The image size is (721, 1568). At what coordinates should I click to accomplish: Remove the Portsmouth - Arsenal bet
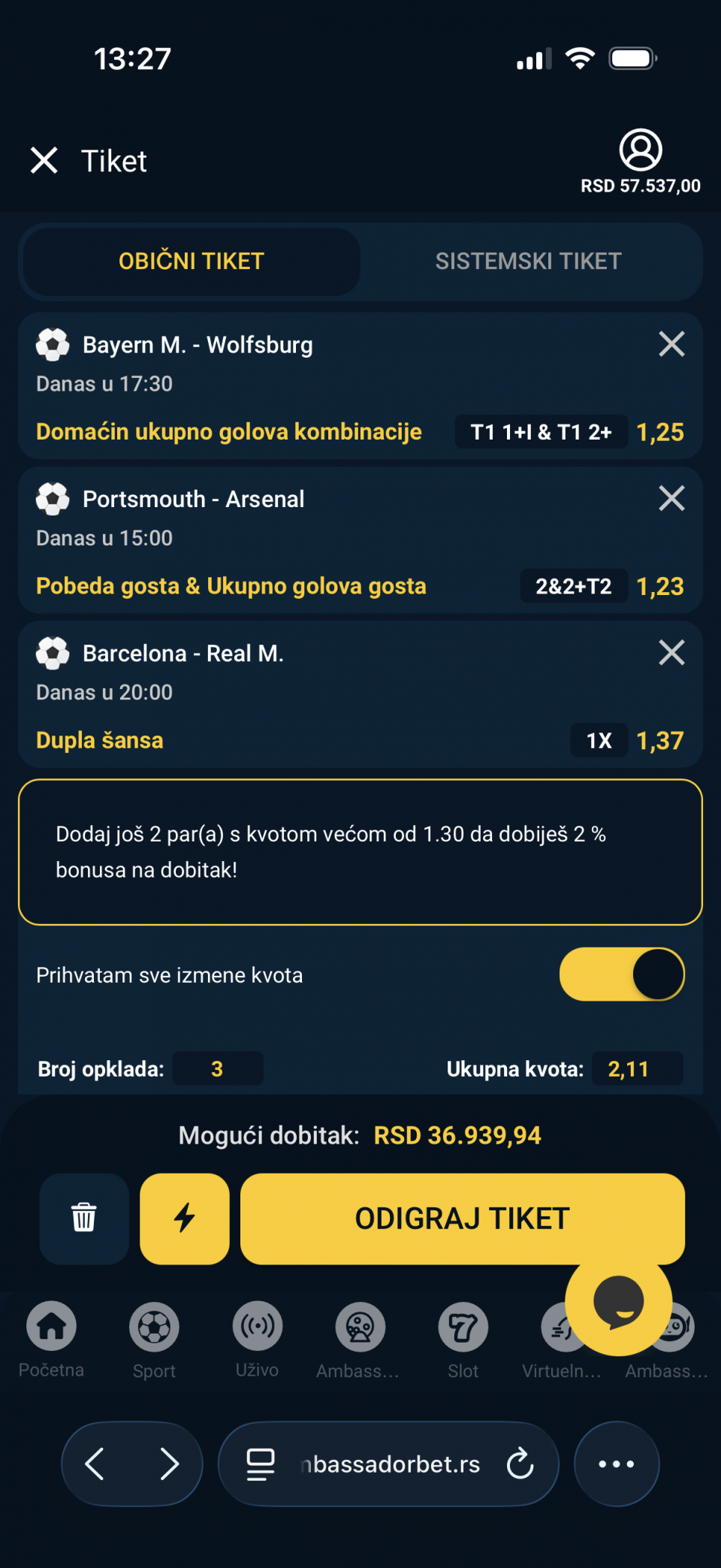point(671,498)
